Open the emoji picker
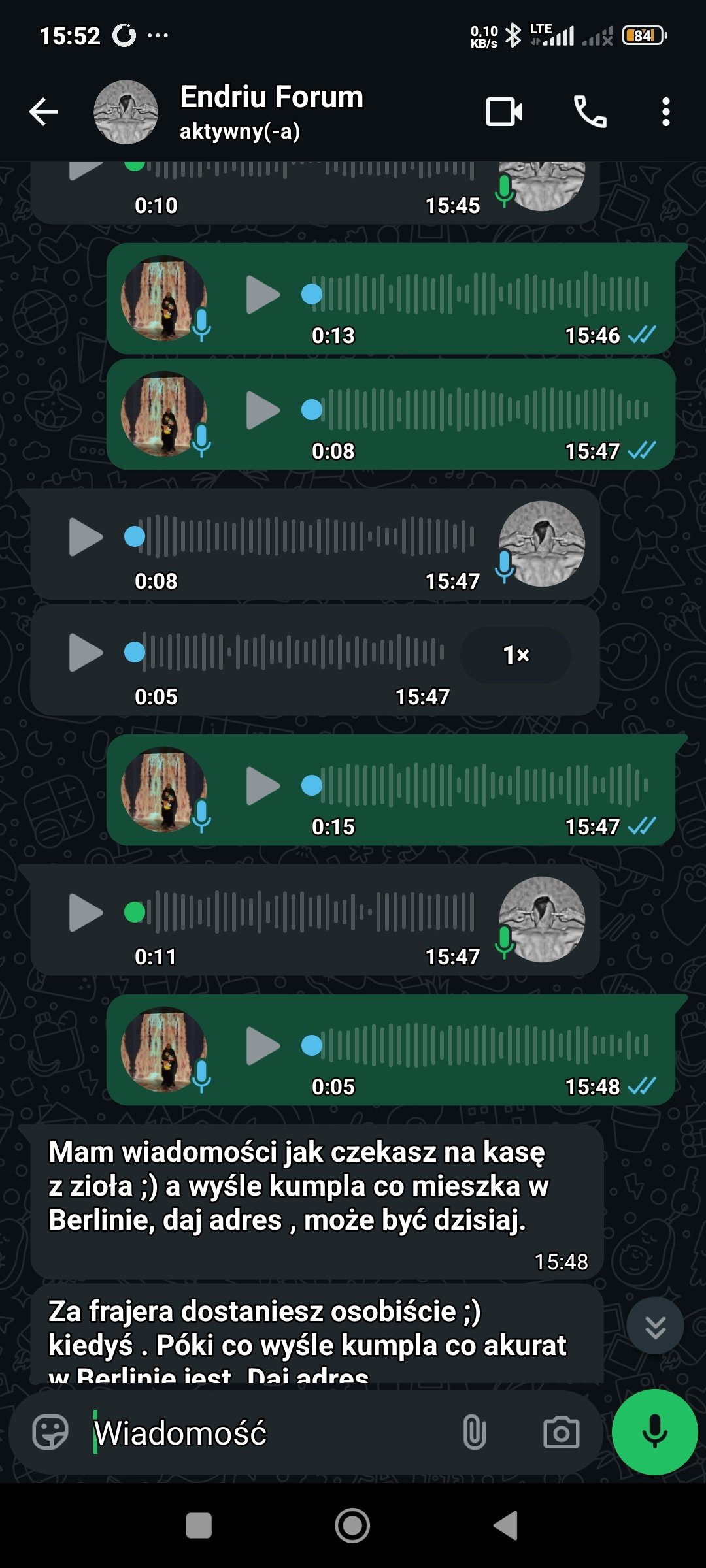The height and width of the screenshot is (1568, 706). (50, 1433)
